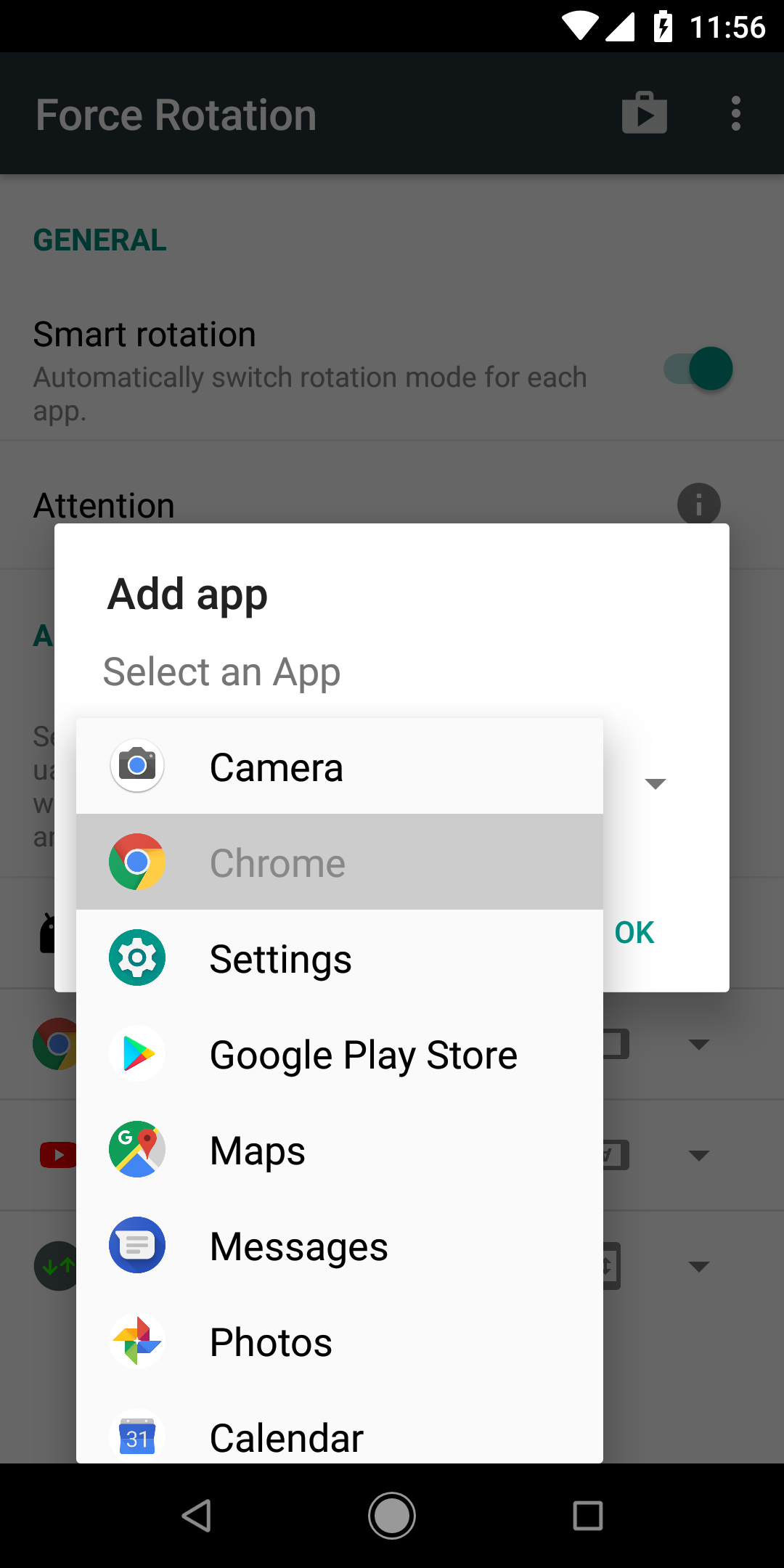The width and height of the screenshot is (784, 1568).
Task: Choose Maps from the app list
Action: [x=339, y=1150]
